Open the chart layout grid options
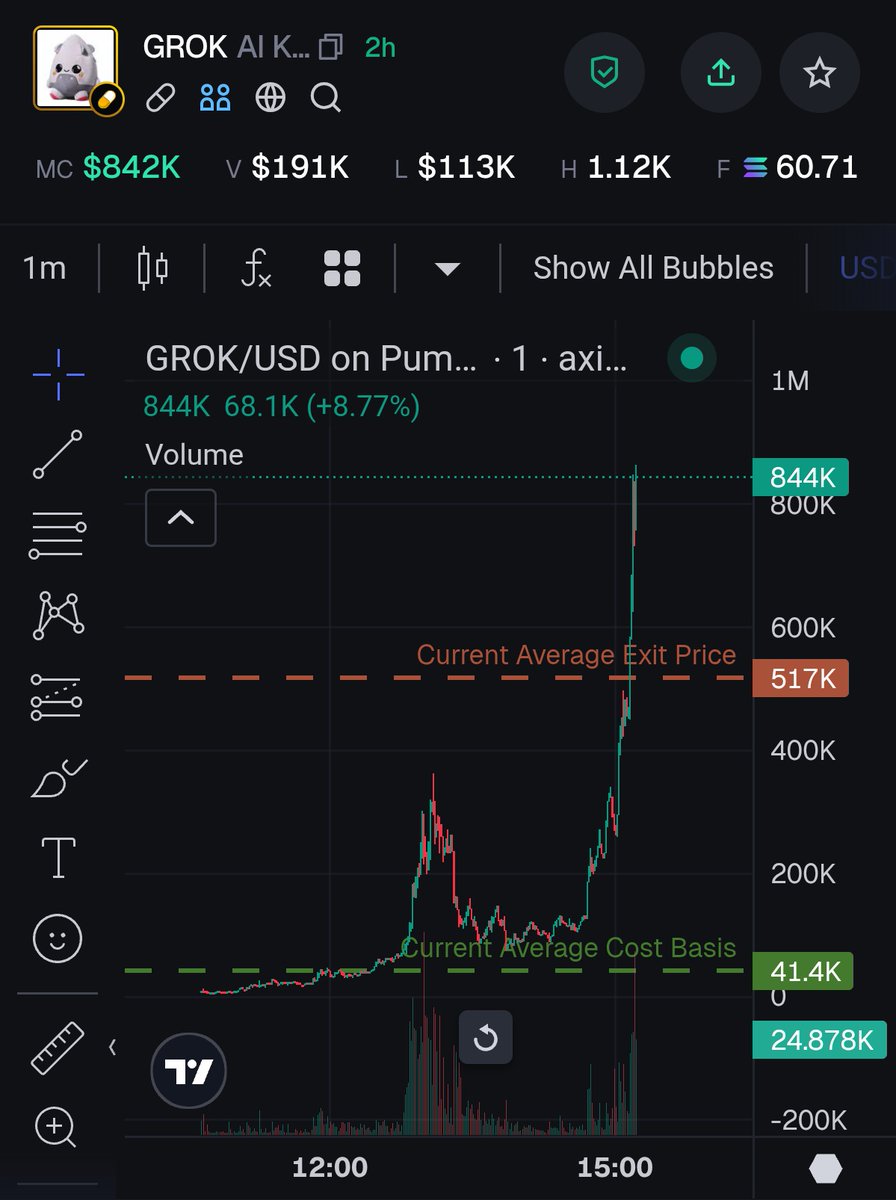This screenshot has height=1200, width=896. click(342, 268)
